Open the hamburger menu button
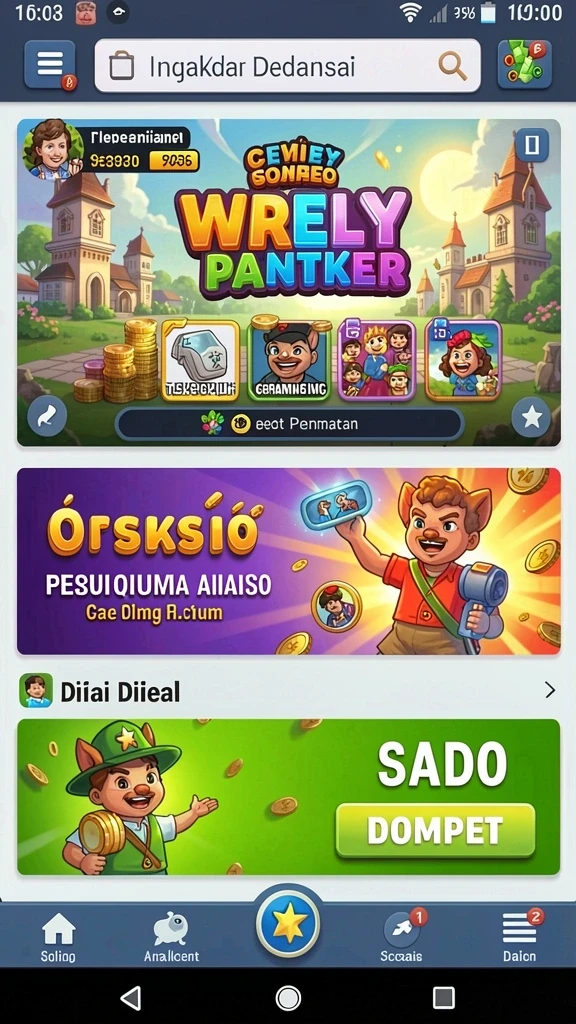Screen dimensions: 576x1024 (x=50, y=65)
